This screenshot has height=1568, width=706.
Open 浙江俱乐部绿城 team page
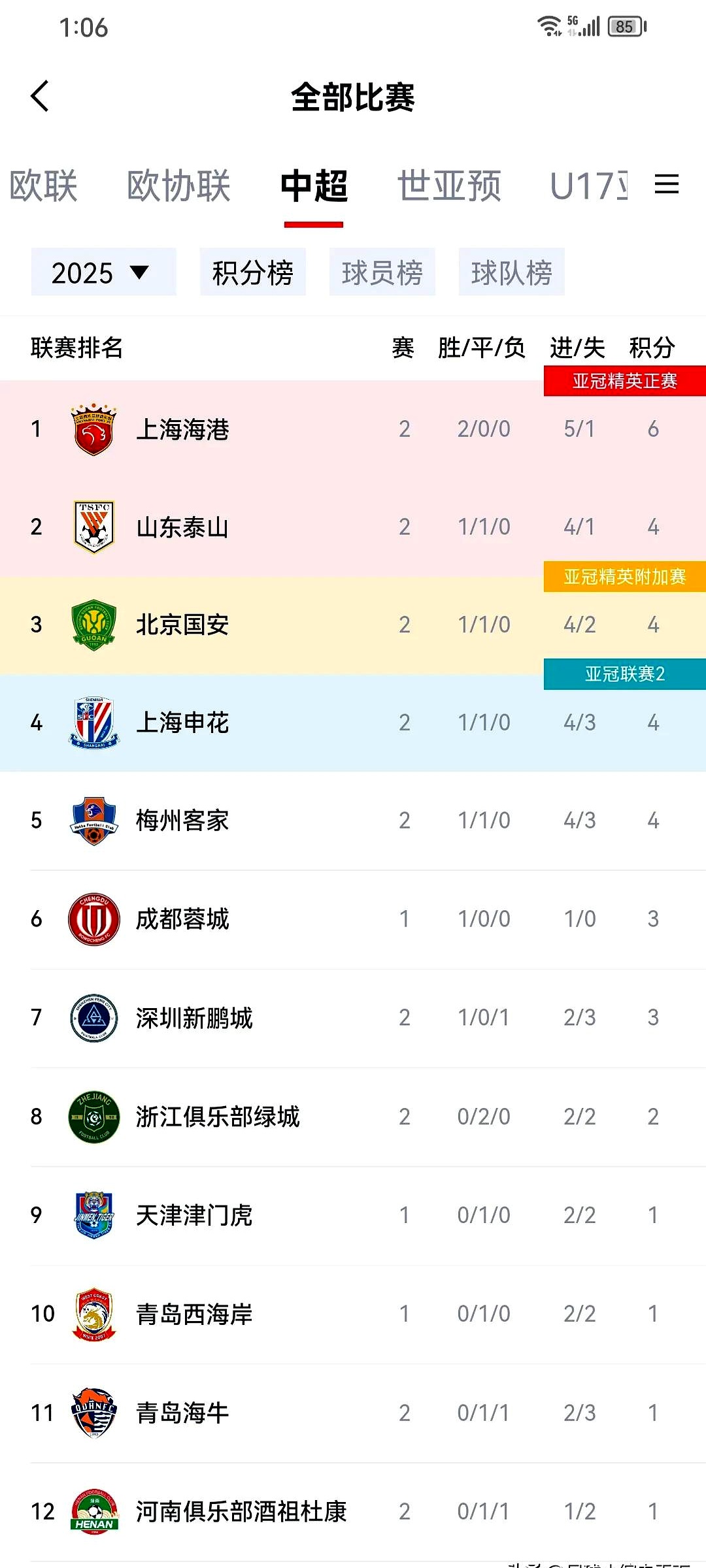click(x=218, y=1117)
